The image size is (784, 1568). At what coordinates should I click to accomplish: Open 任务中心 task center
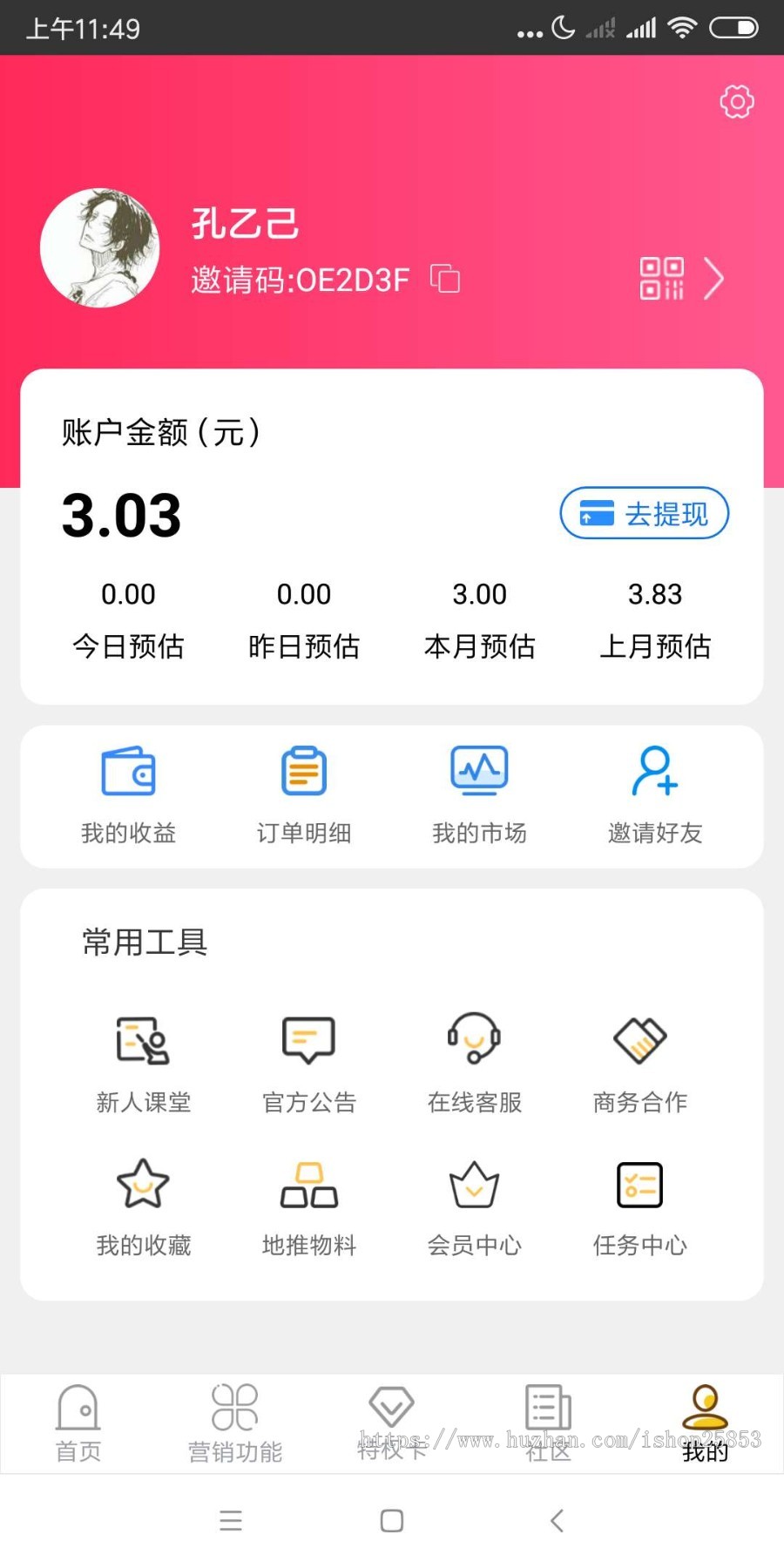(639, 1206)
